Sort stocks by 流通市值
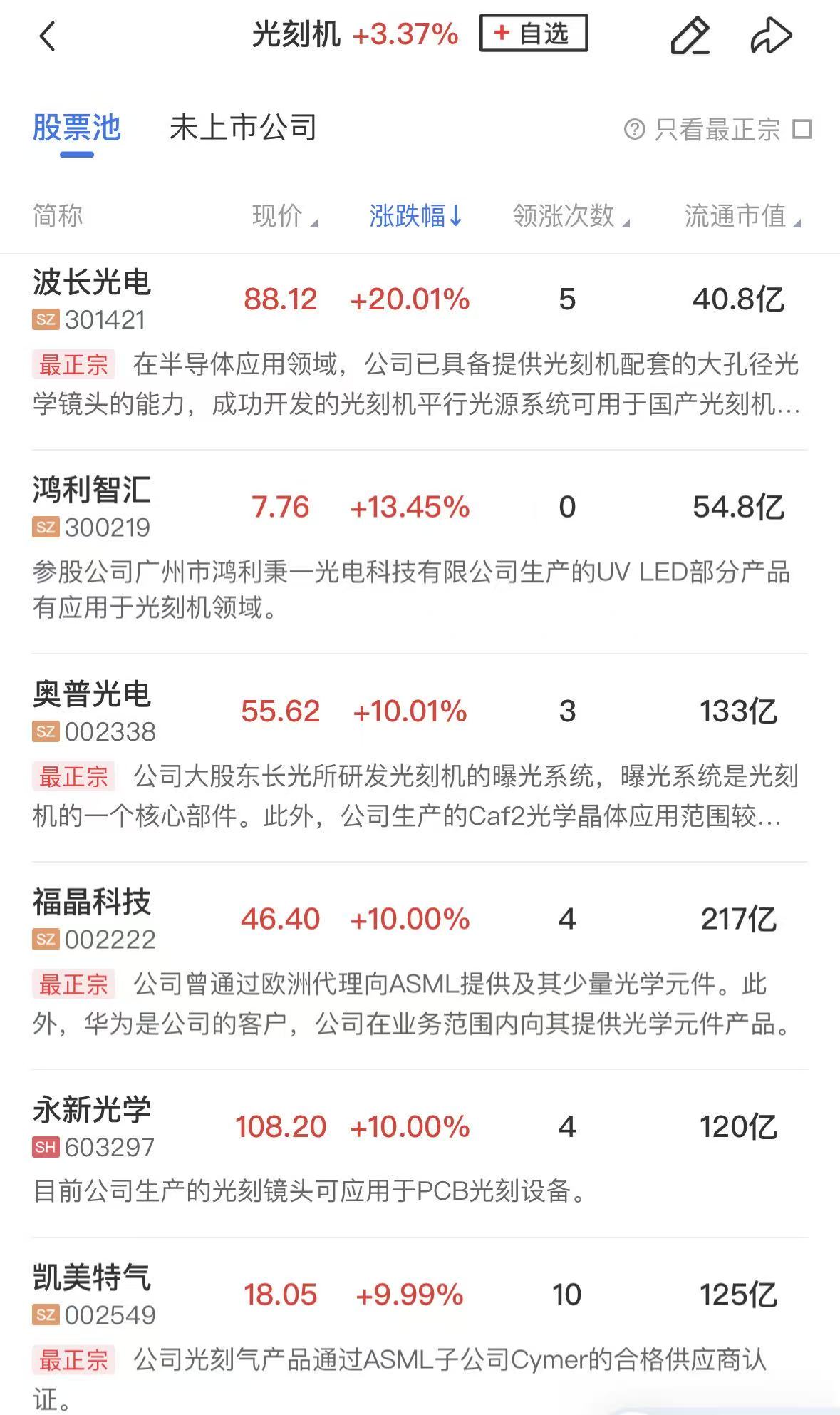Viewport: 840px width, 1415px height. click(x=742, y=215)
